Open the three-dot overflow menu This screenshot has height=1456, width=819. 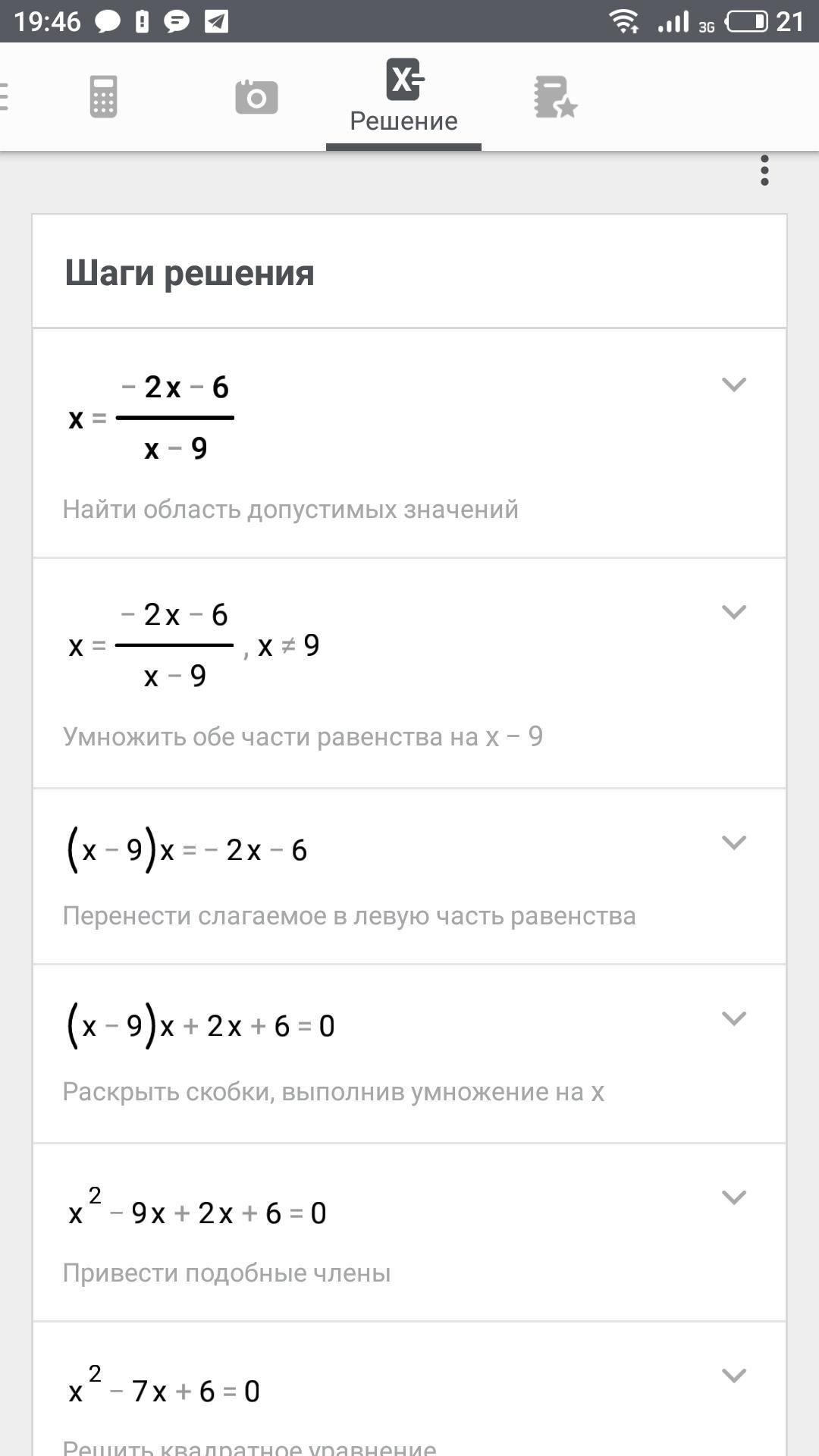coord(764,171)
